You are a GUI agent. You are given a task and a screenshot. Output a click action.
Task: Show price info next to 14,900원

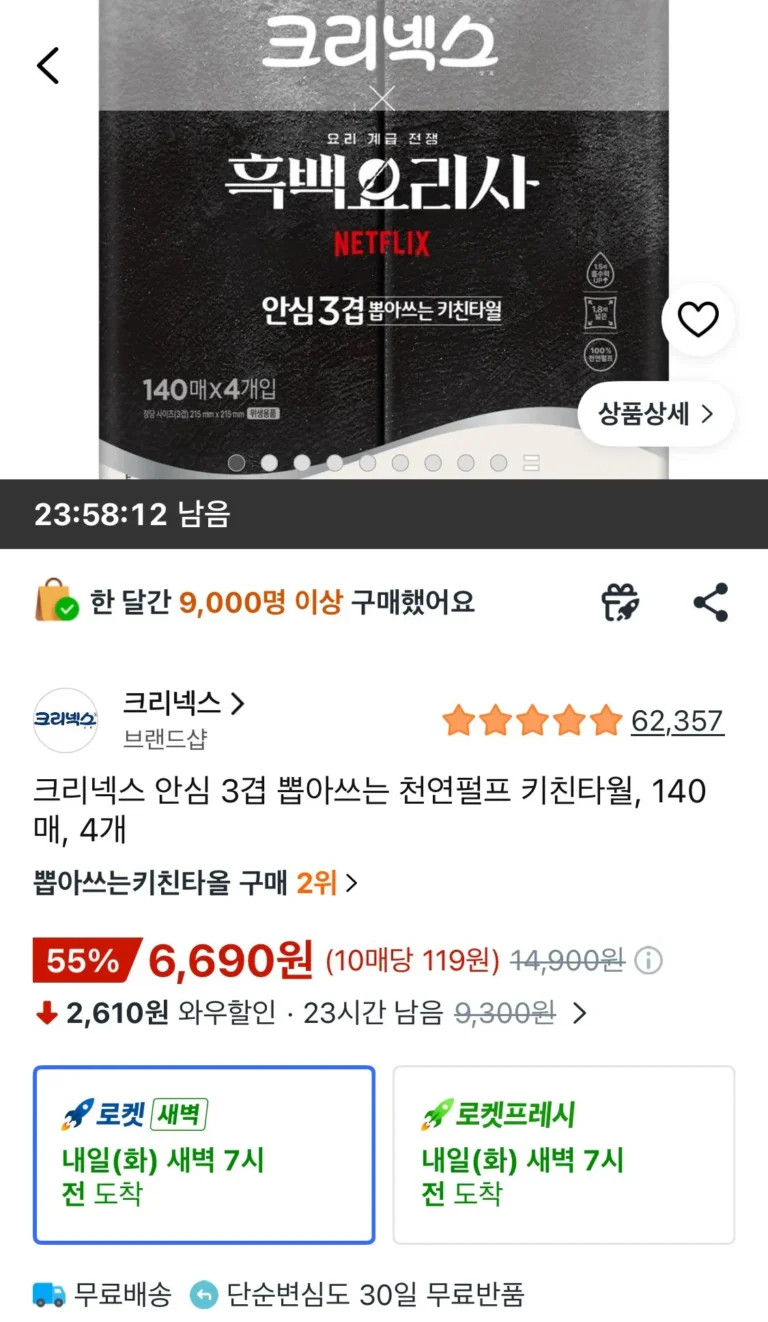pos(649,962)
